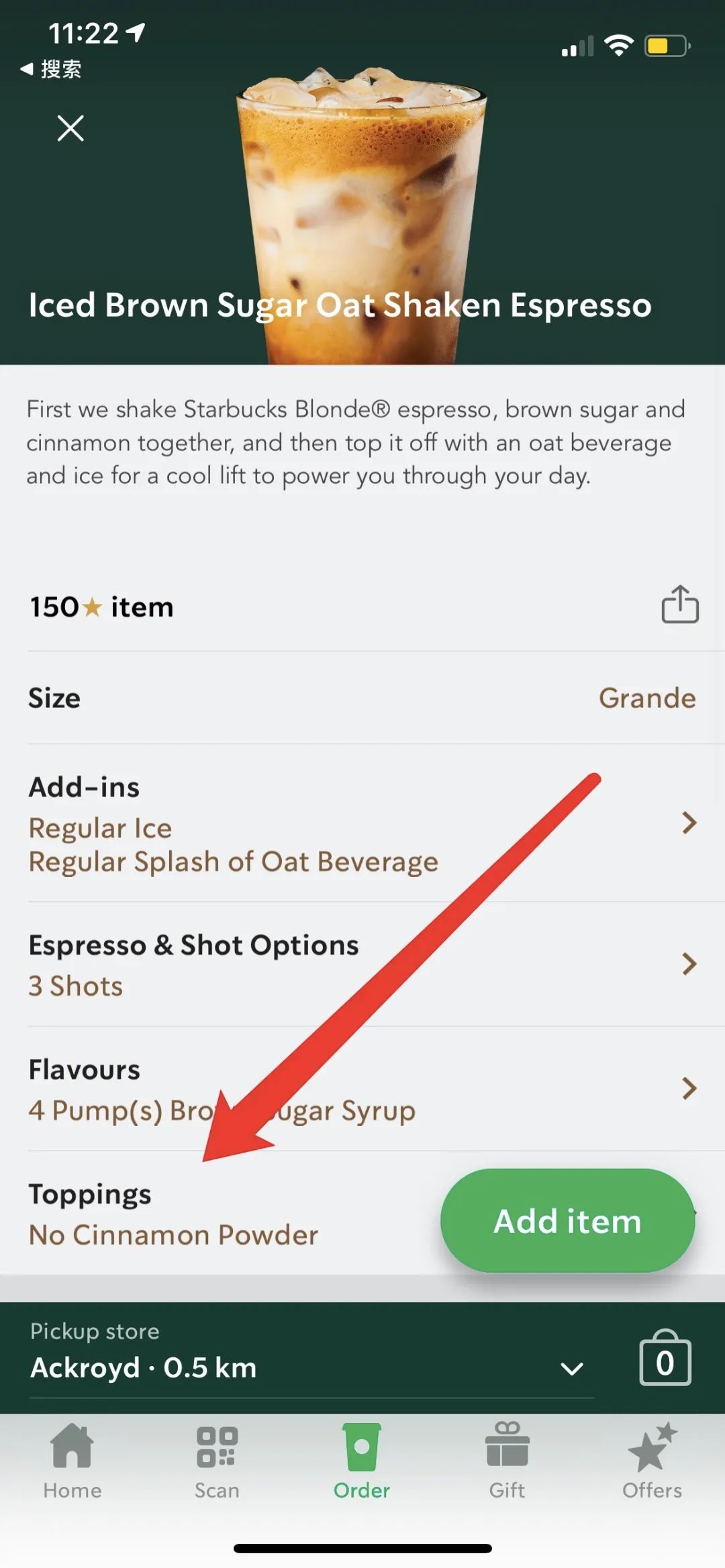
Task: Change the Grande size option
Action: click(362, 698)
